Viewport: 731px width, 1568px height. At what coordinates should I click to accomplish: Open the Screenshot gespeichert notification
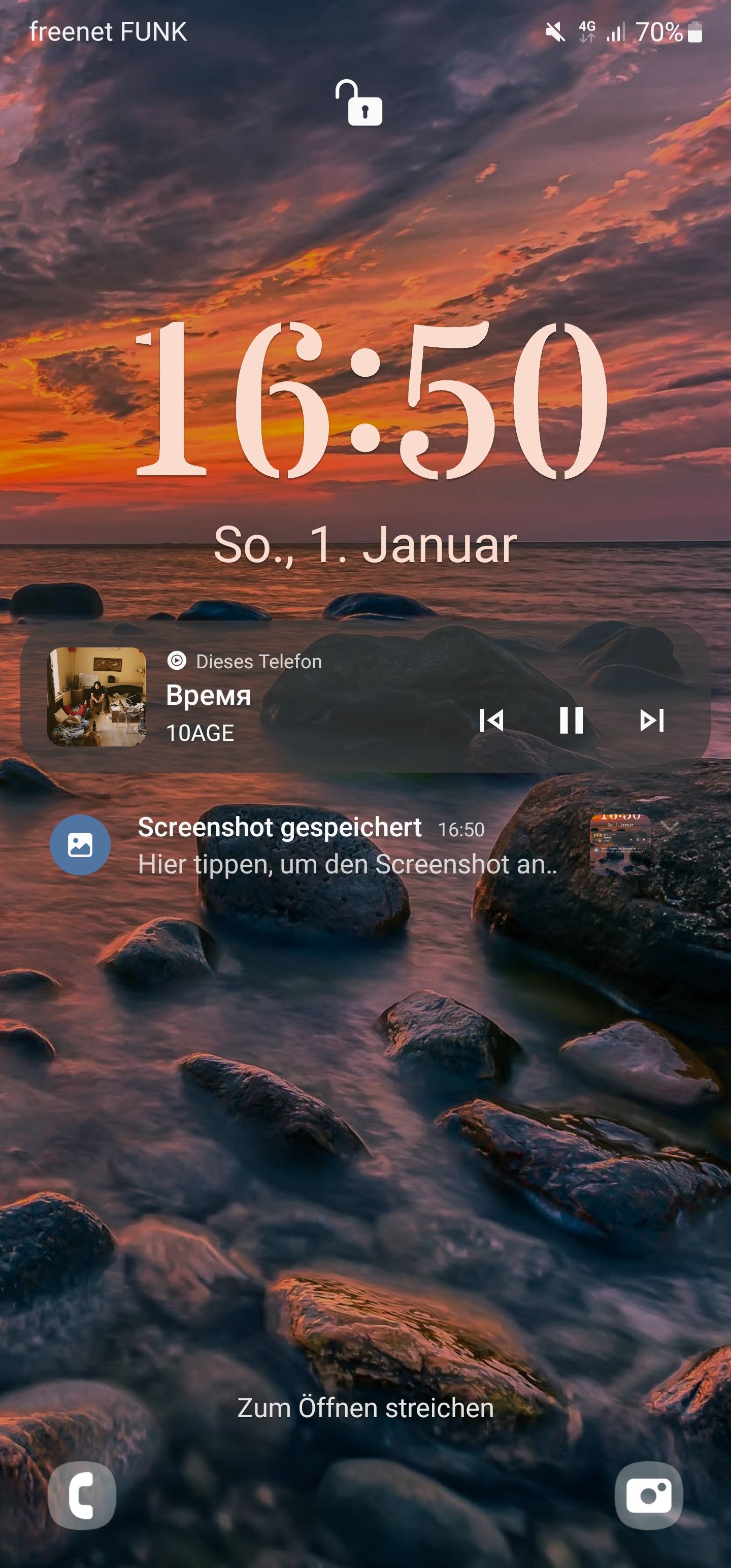click(279, 845)
